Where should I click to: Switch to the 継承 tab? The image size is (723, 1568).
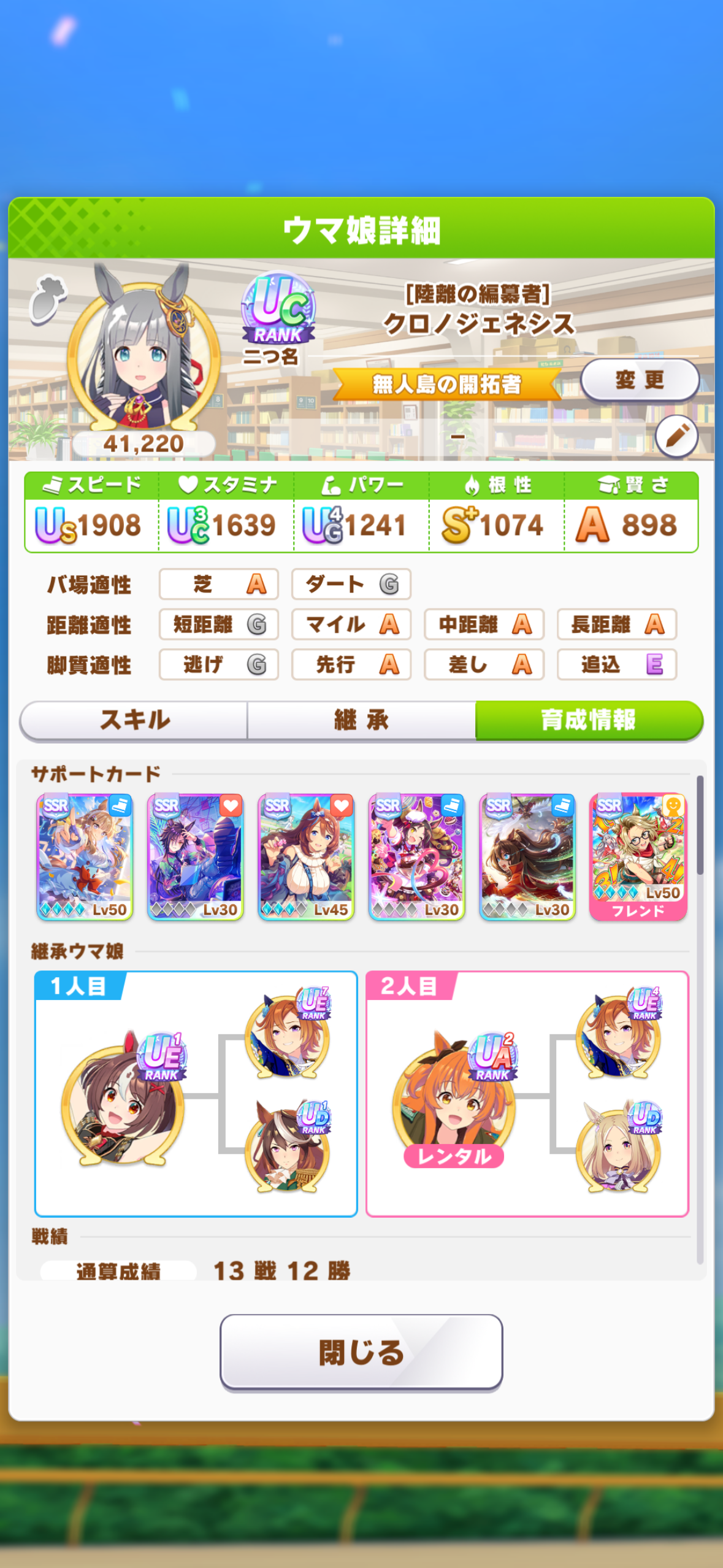coord(361,720)
